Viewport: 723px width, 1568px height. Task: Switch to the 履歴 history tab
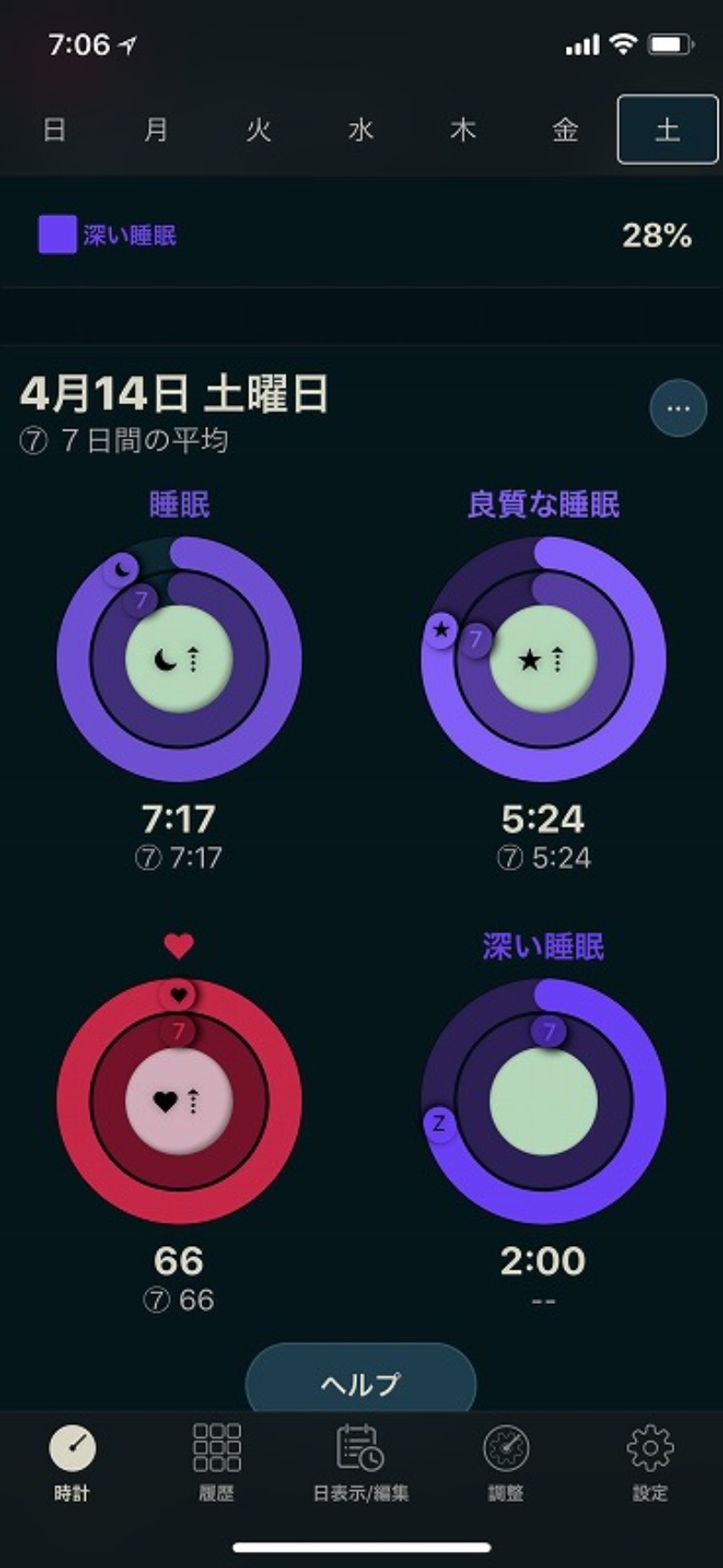coord(217,1462)
